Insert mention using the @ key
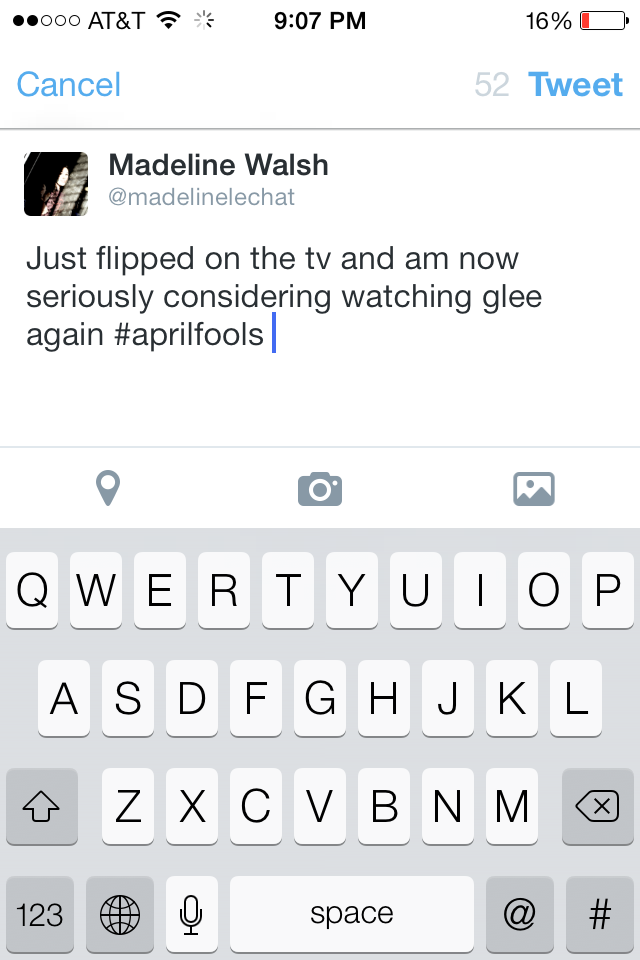The width and height of the screenshot is (640, 960). pos(519,914)
